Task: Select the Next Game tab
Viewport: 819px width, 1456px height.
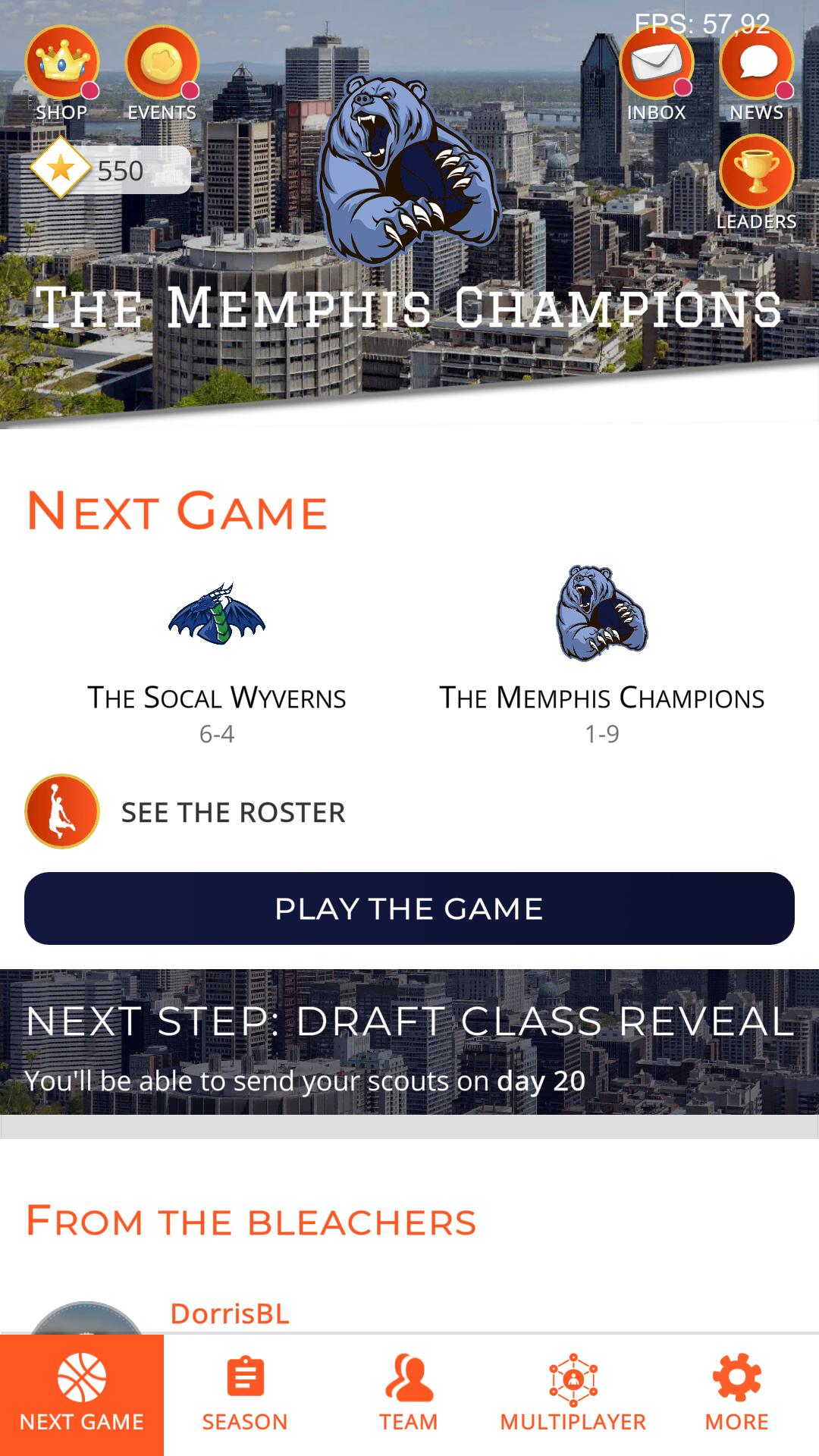Action: 82,1395
